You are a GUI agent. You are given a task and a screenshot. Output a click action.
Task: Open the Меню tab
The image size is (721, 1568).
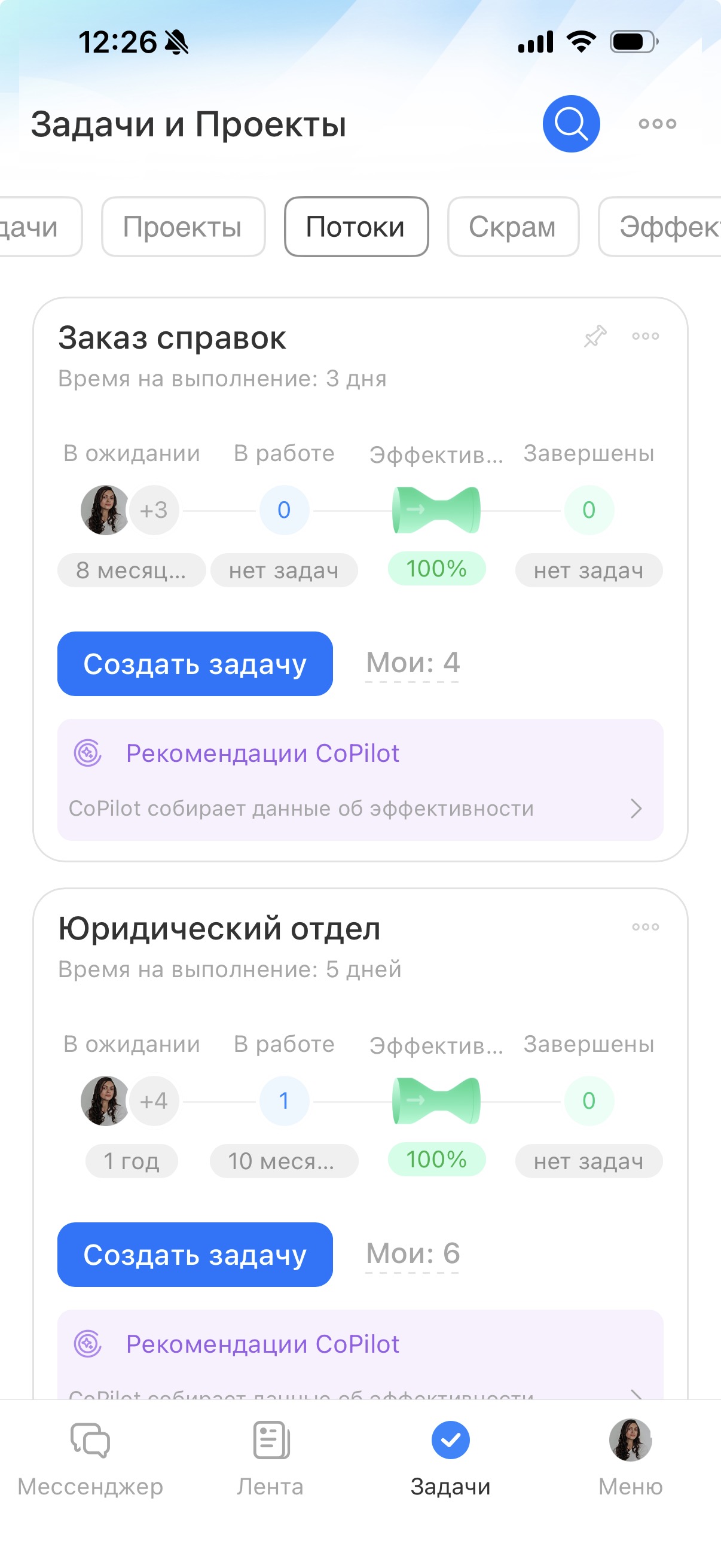pyautogui.click(x=630, y=1459)
